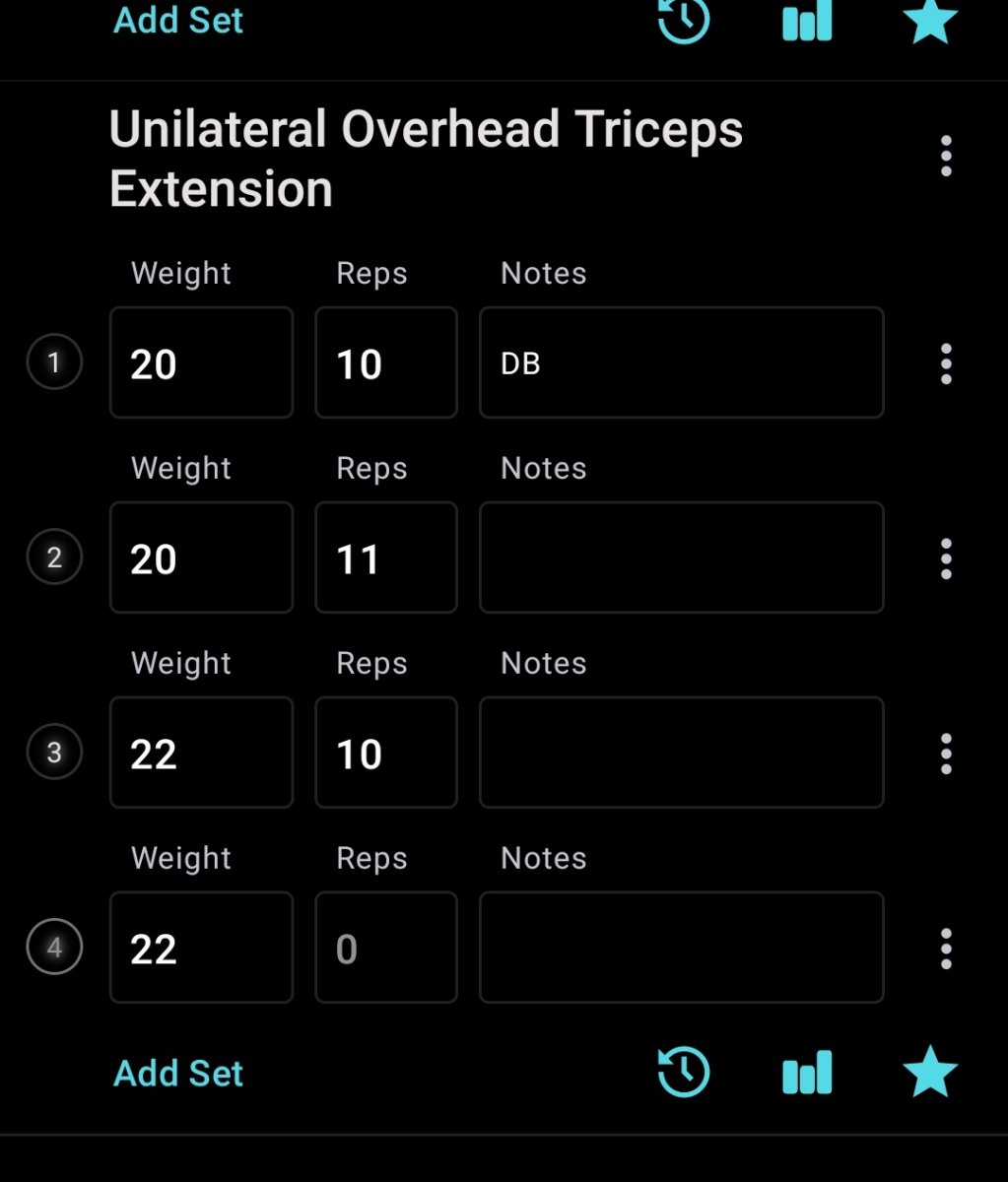Add a set below the triceps extension sets
The height and width of the screenshot is (1182, 1008).
tap(178, 1073)
